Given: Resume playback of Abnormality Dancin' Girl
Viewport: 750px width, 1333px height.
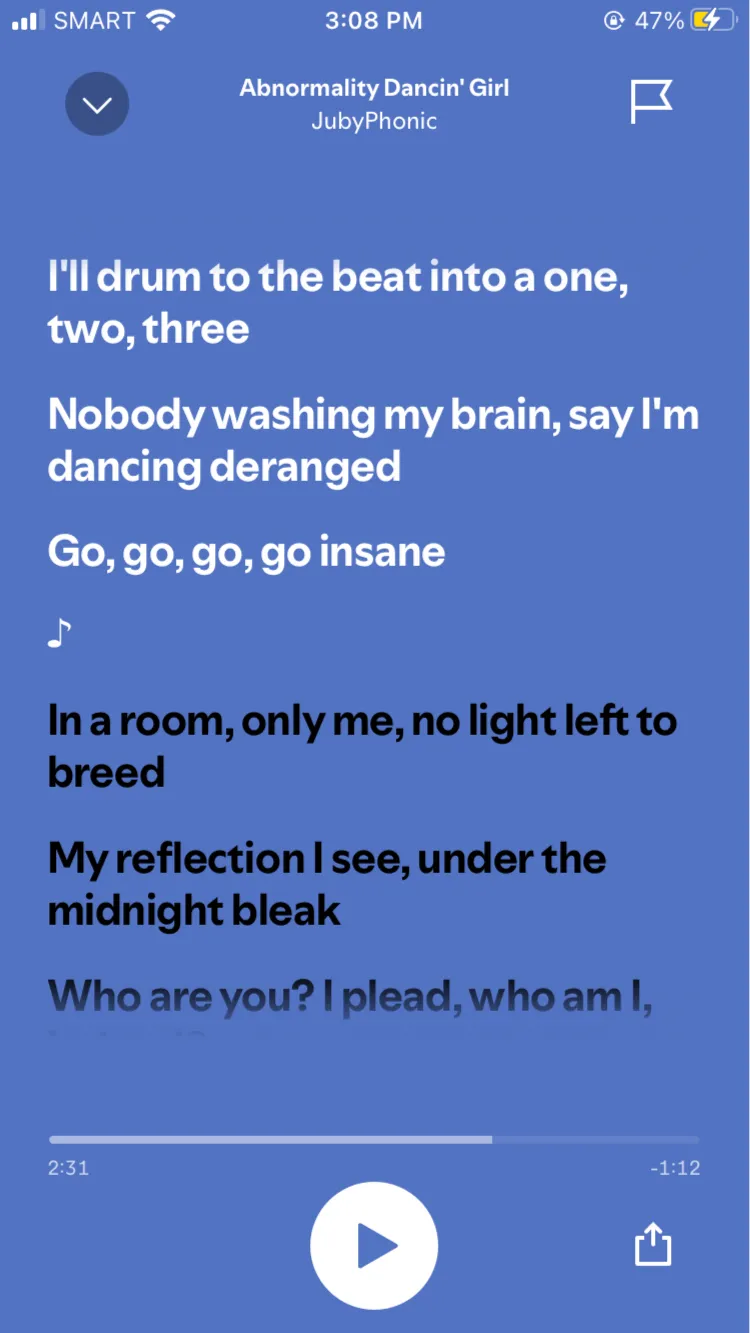Looking at the screenshot, I should click(374, 1245).
